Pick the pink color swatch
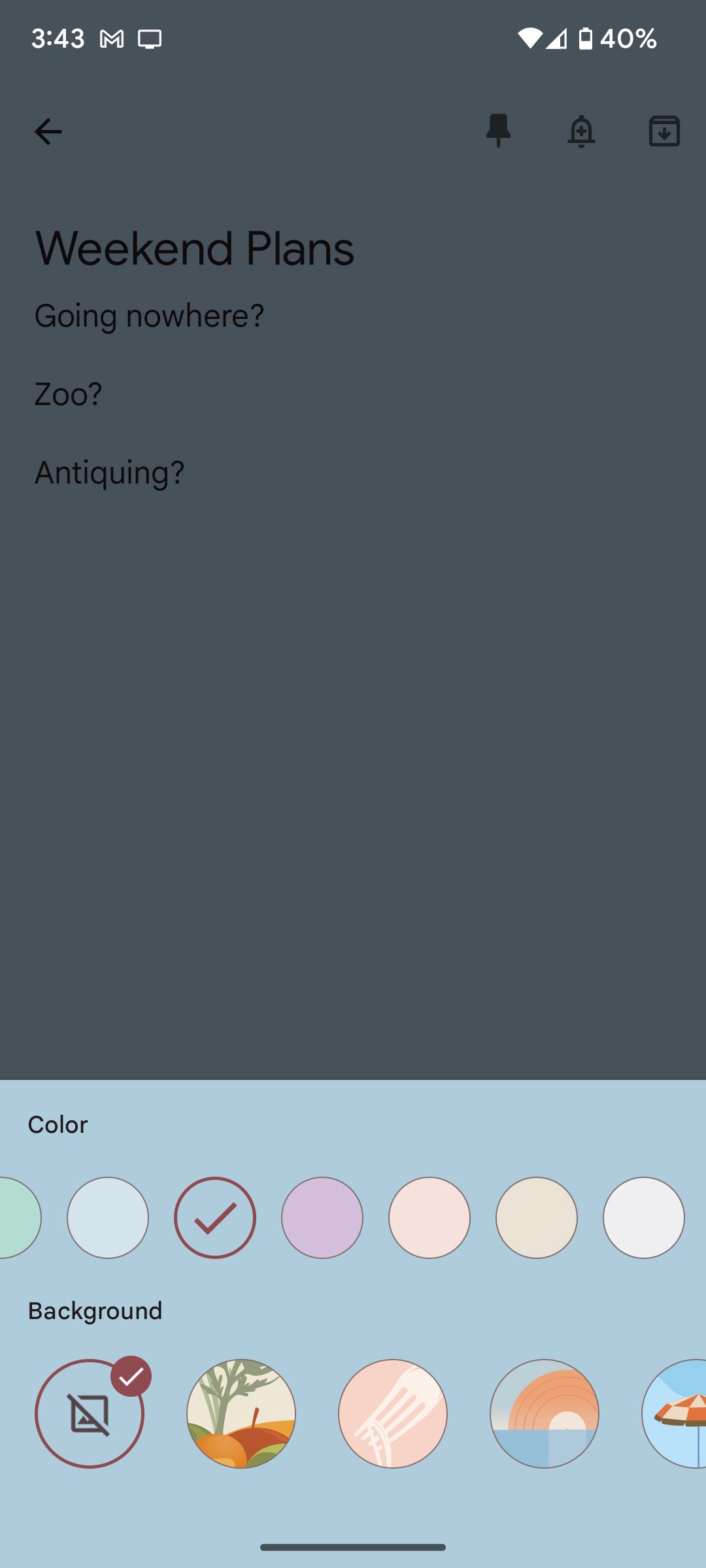This screenshot has width=706, height=1568. [x=429, y=1218]
